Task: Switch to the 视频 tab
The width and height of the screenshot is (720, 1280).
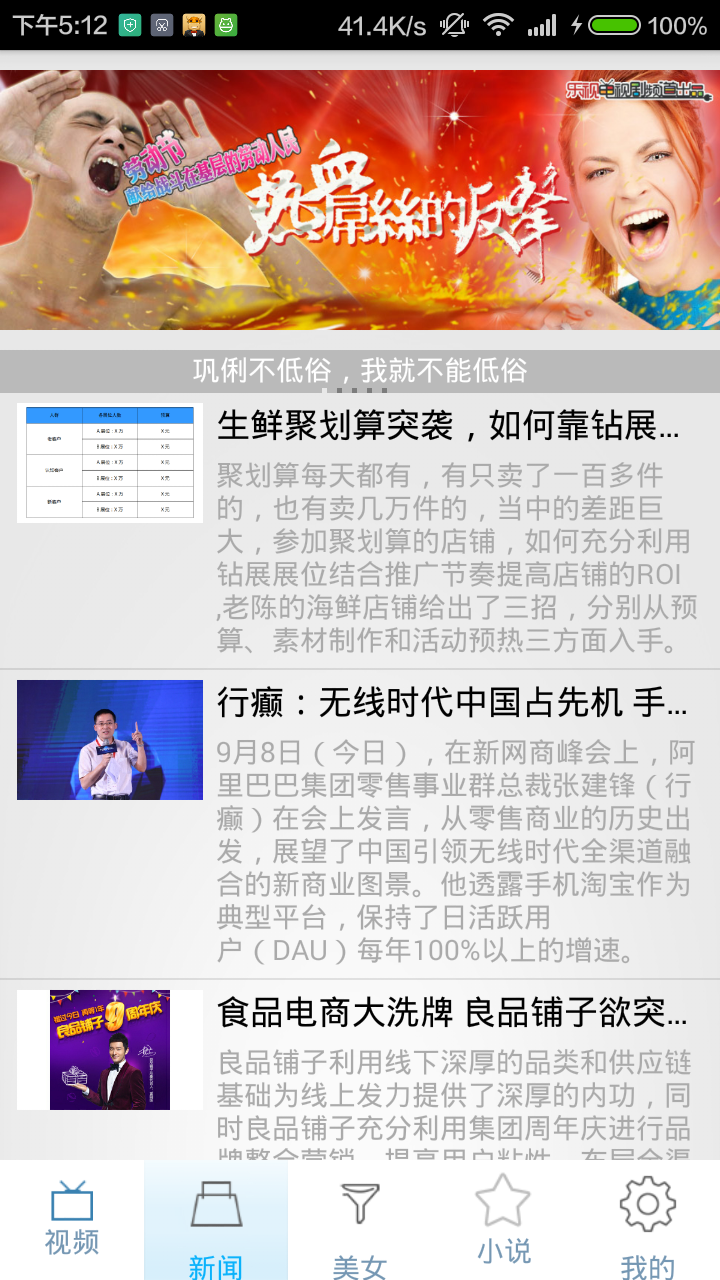Action: pos(72,1220)
